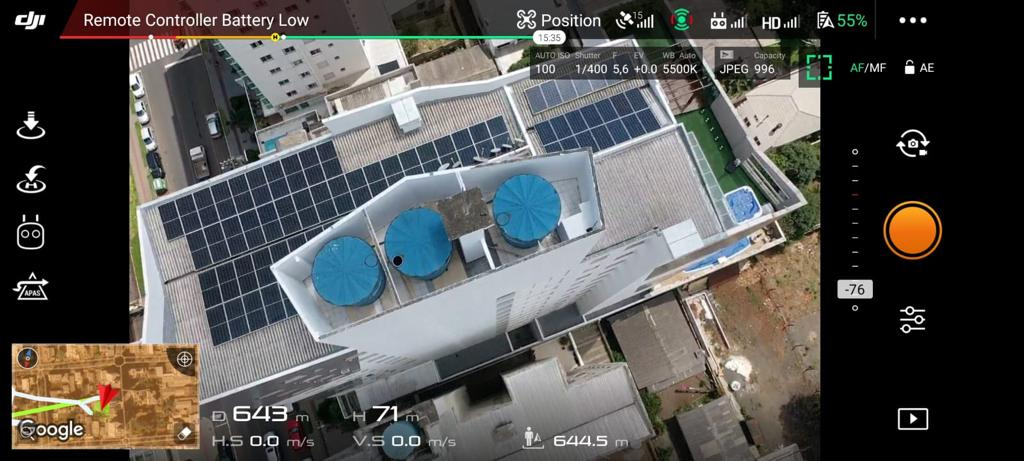Open the Position flight mode setting
This screenshot has width=1024, height=461.
coord(559,20)
